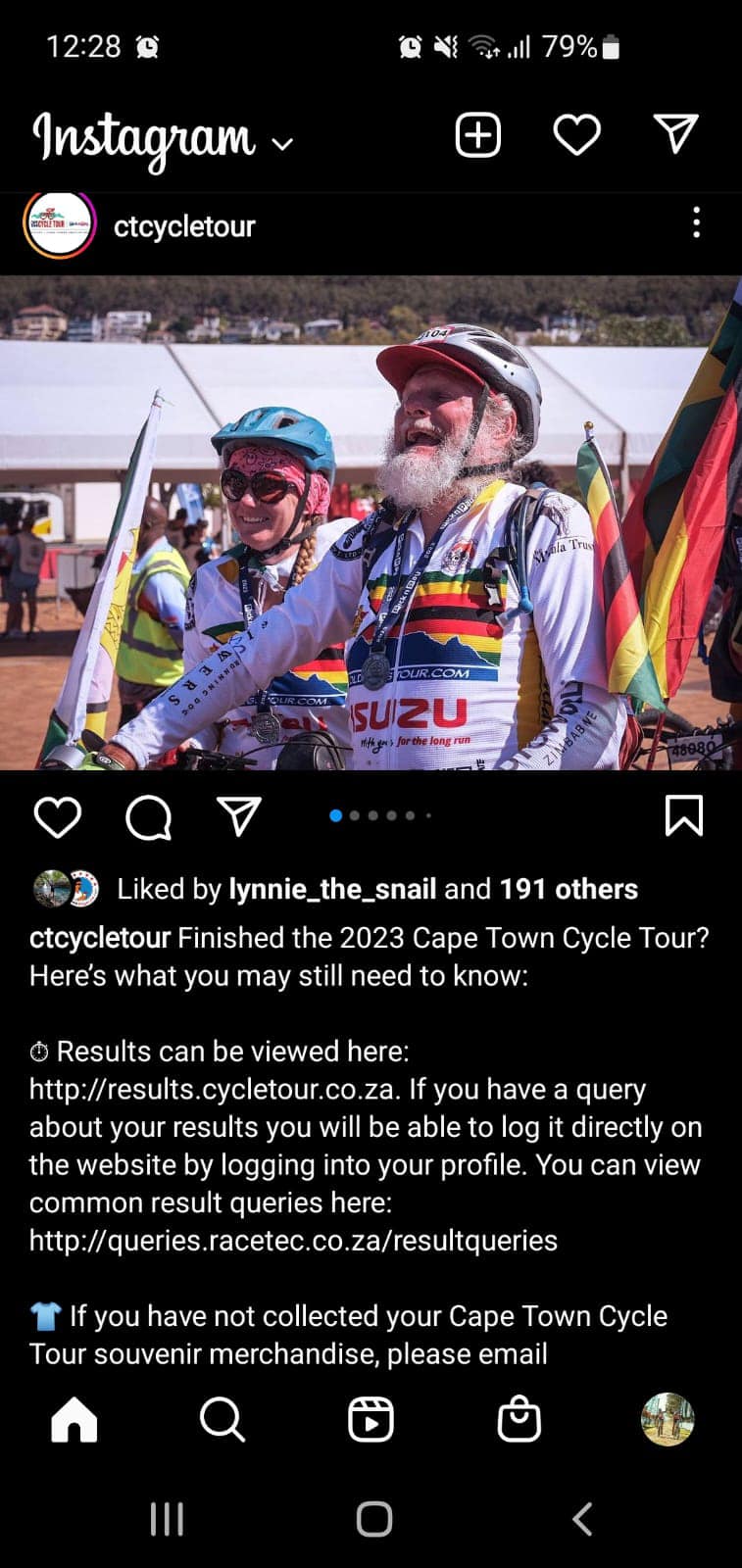Open the post's three-dot options menu
742x1568 pixels.
[696, 223]
